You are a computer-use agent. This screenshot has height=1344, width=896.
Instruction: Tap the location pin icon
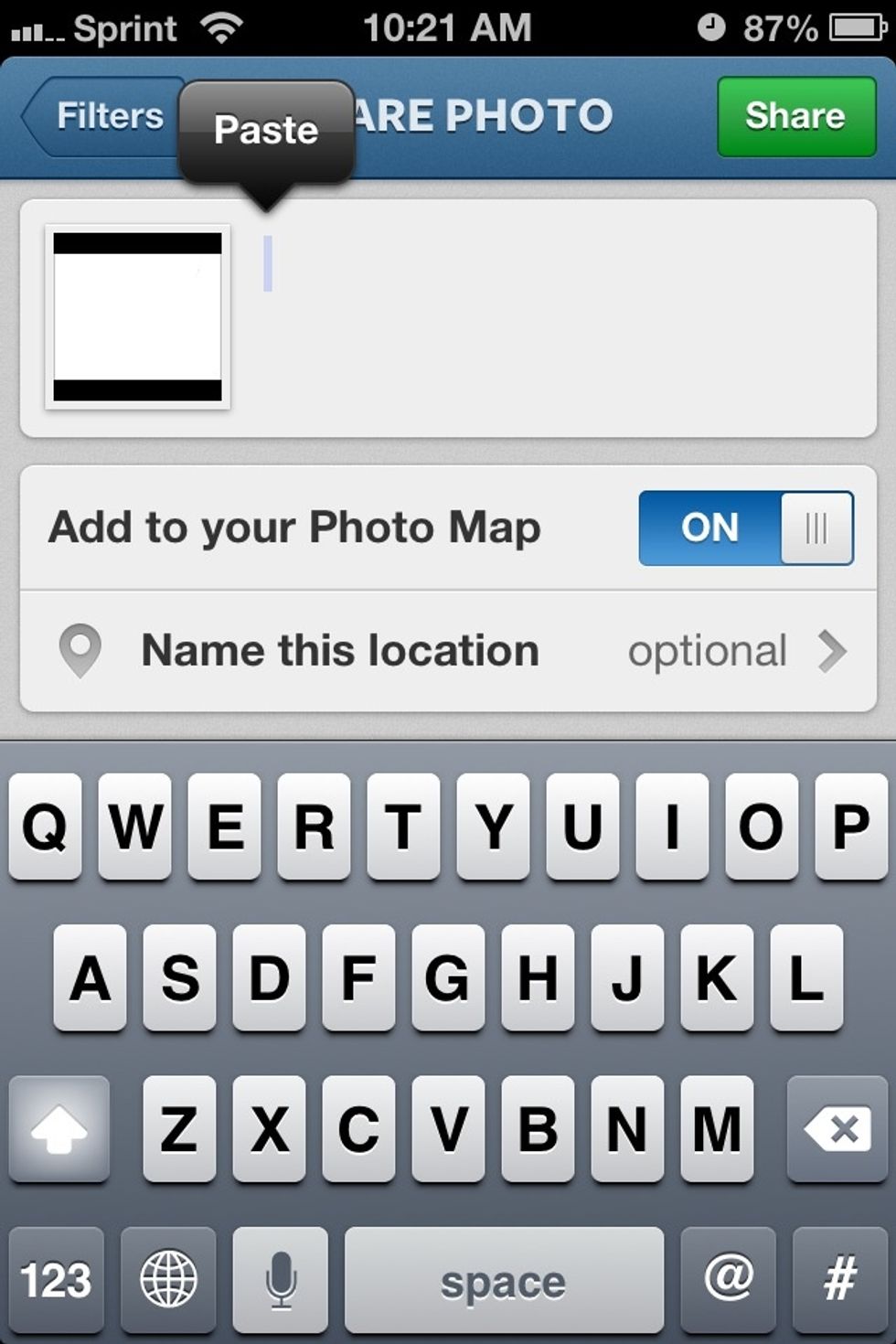80,651
